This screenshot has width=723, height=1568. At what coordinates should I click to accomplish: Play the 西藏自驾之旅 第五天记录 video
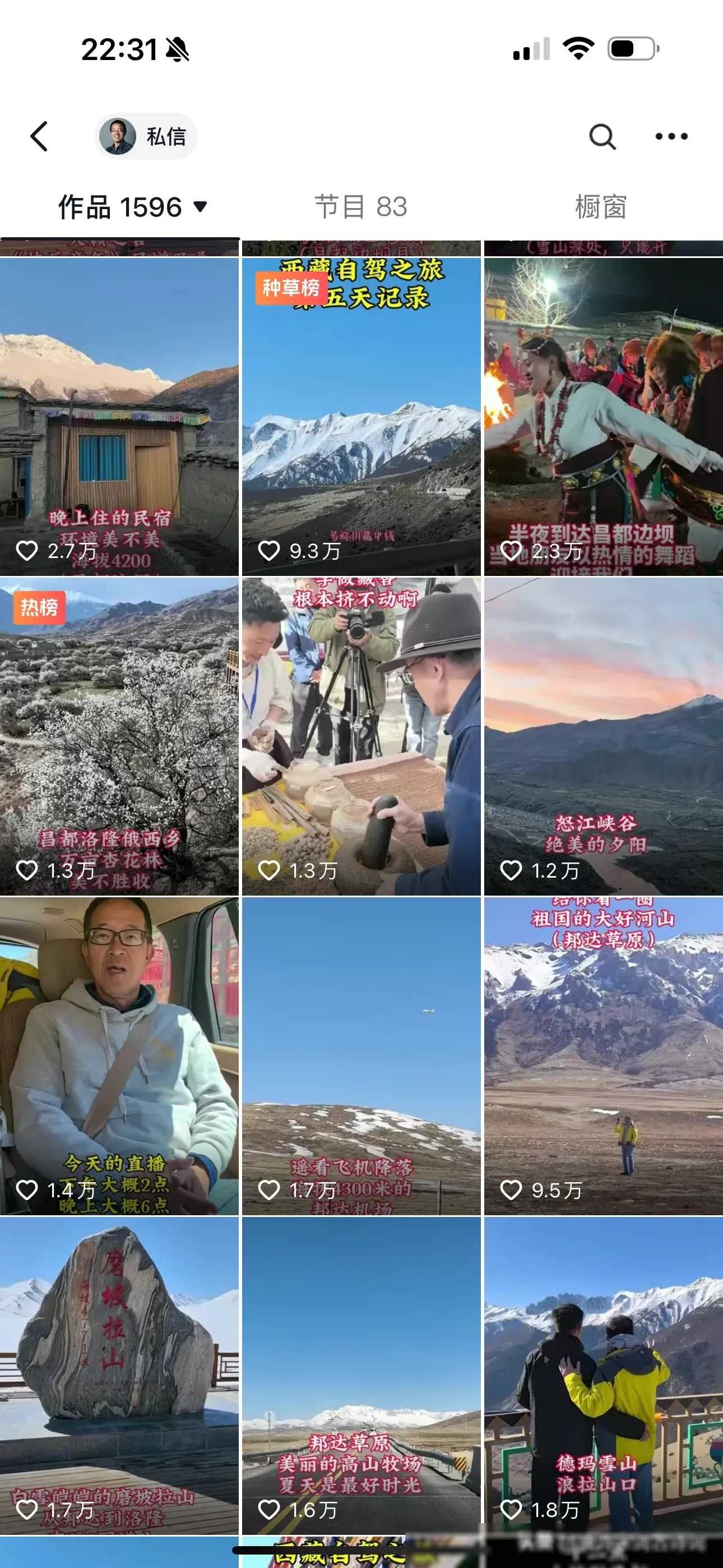361,416
